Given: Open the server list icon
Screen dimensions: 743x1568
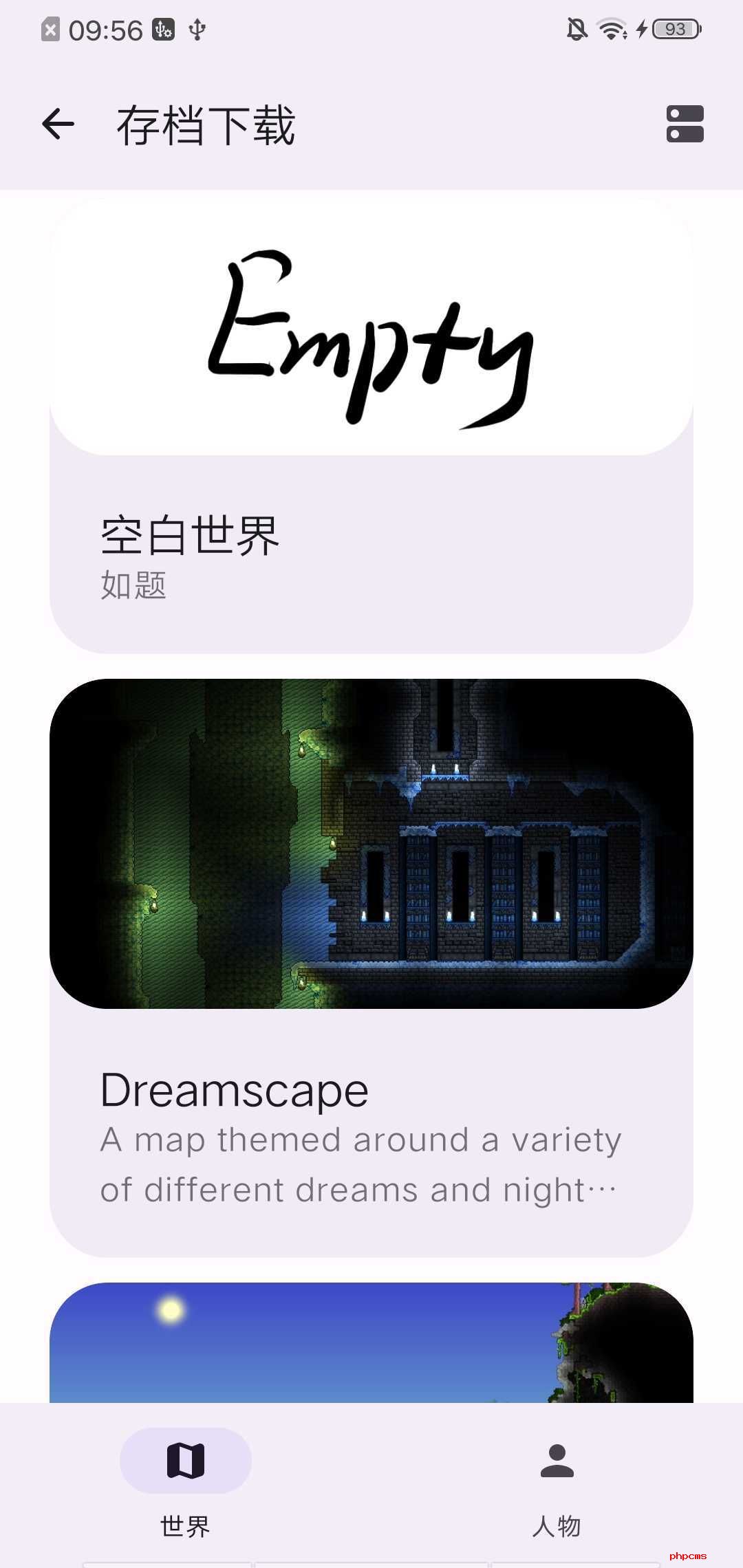Looking at the screenshot, I should click(685, 124).
